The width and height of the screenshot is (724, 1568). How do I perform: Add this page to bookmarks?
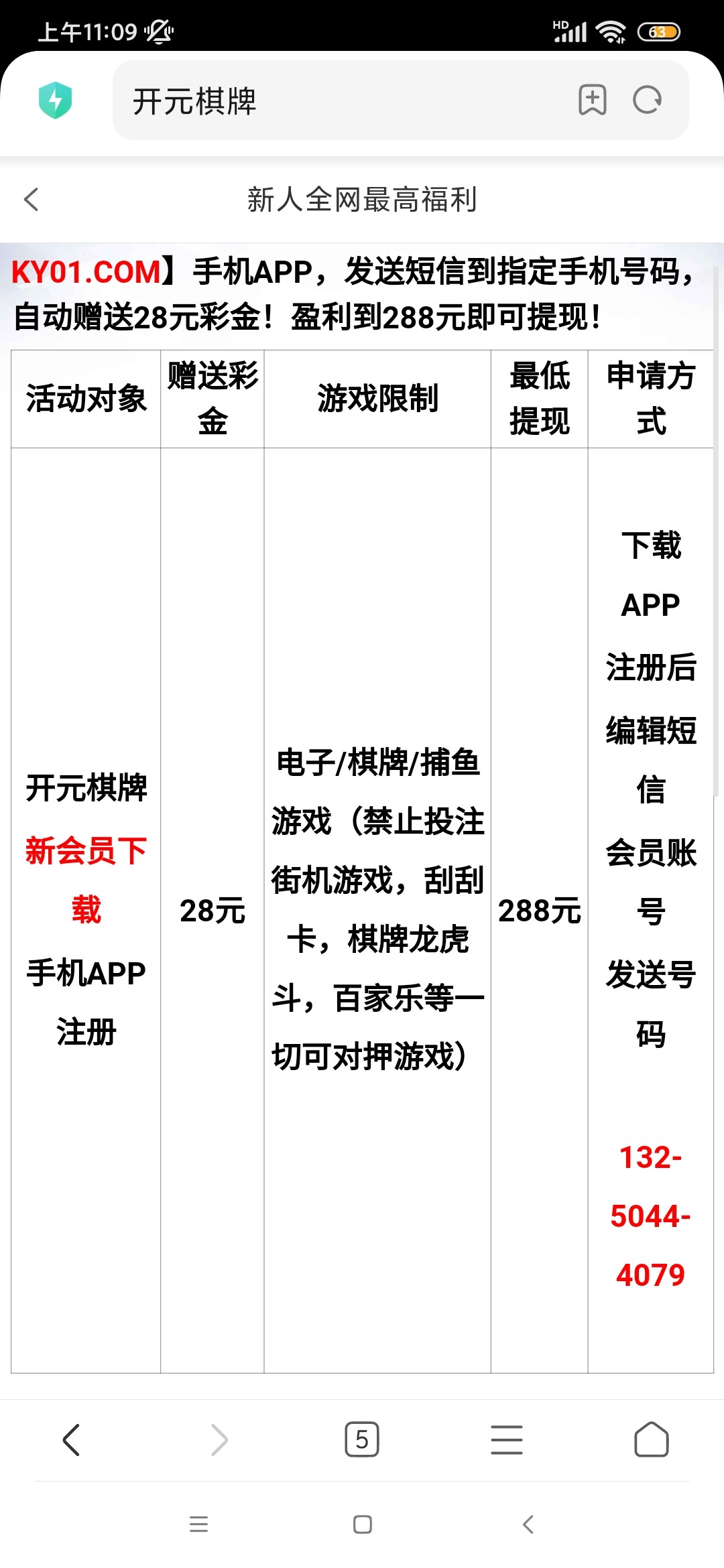(592, 101)
